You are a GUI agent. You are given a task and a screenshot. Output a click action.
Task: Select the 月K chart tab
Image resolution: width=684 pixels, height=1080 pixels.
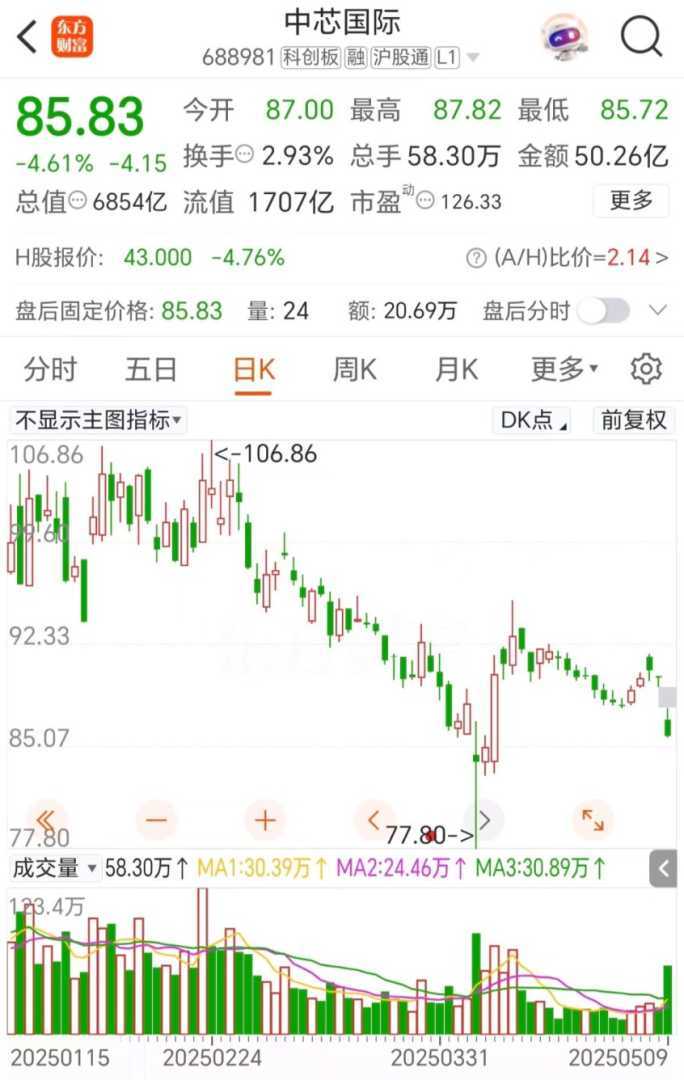tap(456, 370)
